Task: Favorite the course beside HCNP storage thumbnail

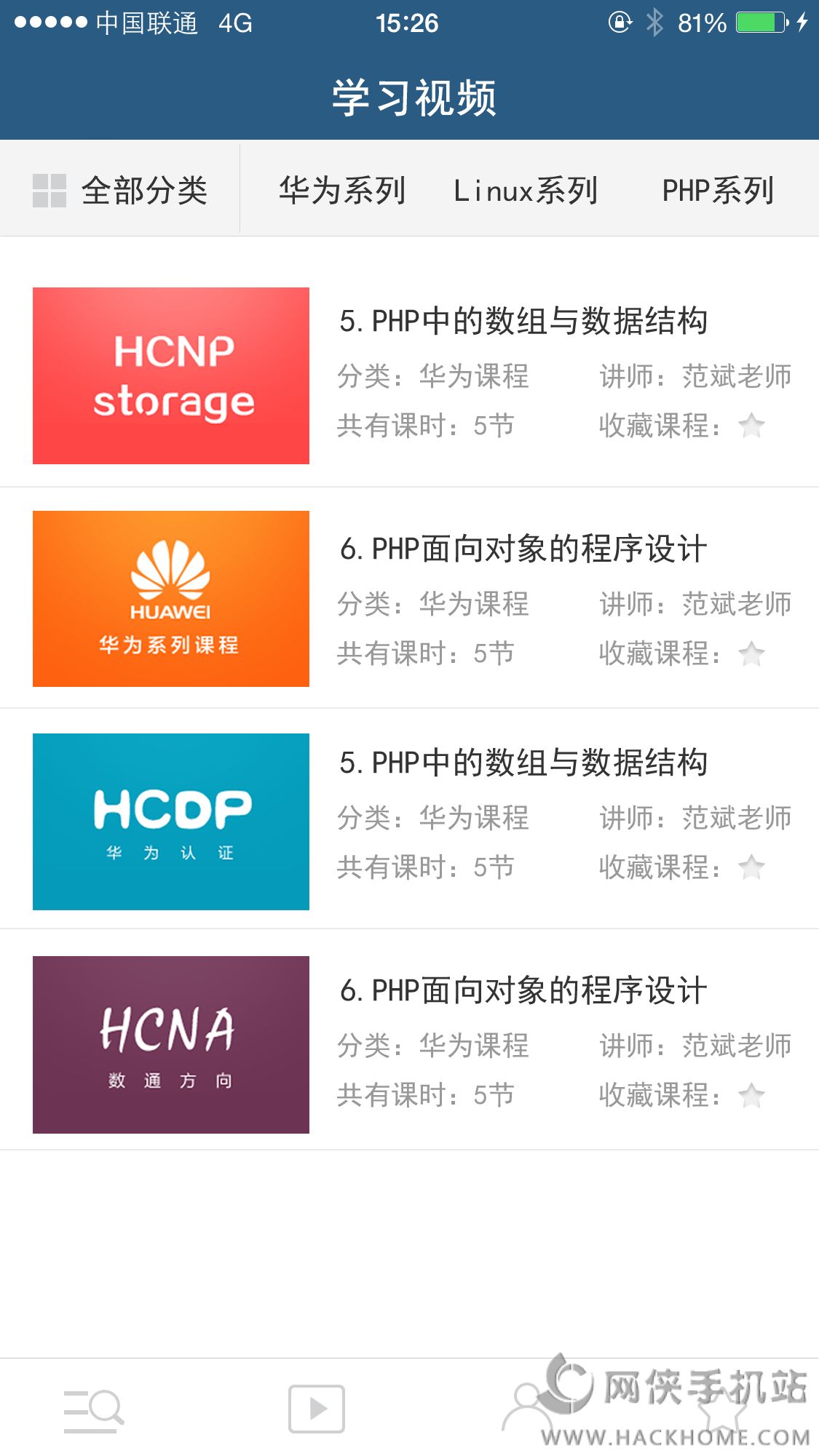Action: [751, 426]
